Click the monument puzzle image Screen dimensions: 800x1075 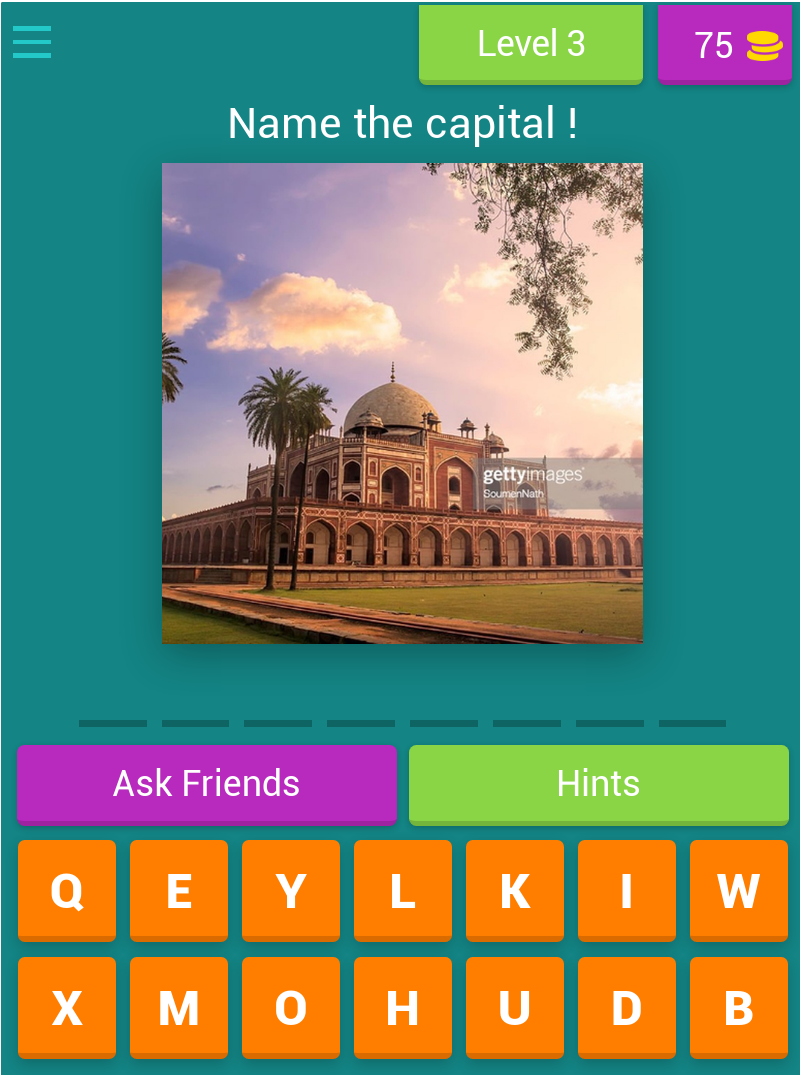tap(402, 402)
